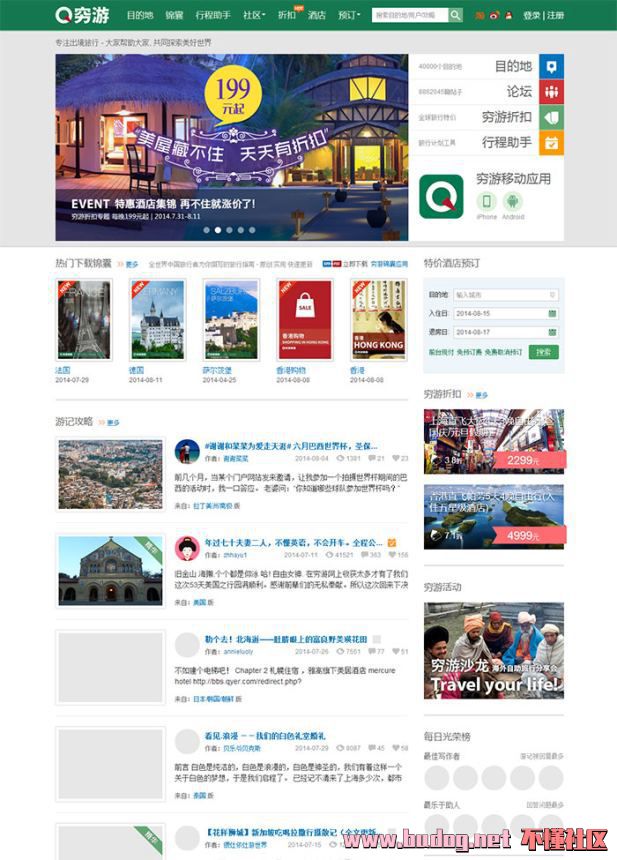617x860 pixels.
Task: Open the 2299元 discount deal card
Action: pyautogui.click(x=493, y=439)
